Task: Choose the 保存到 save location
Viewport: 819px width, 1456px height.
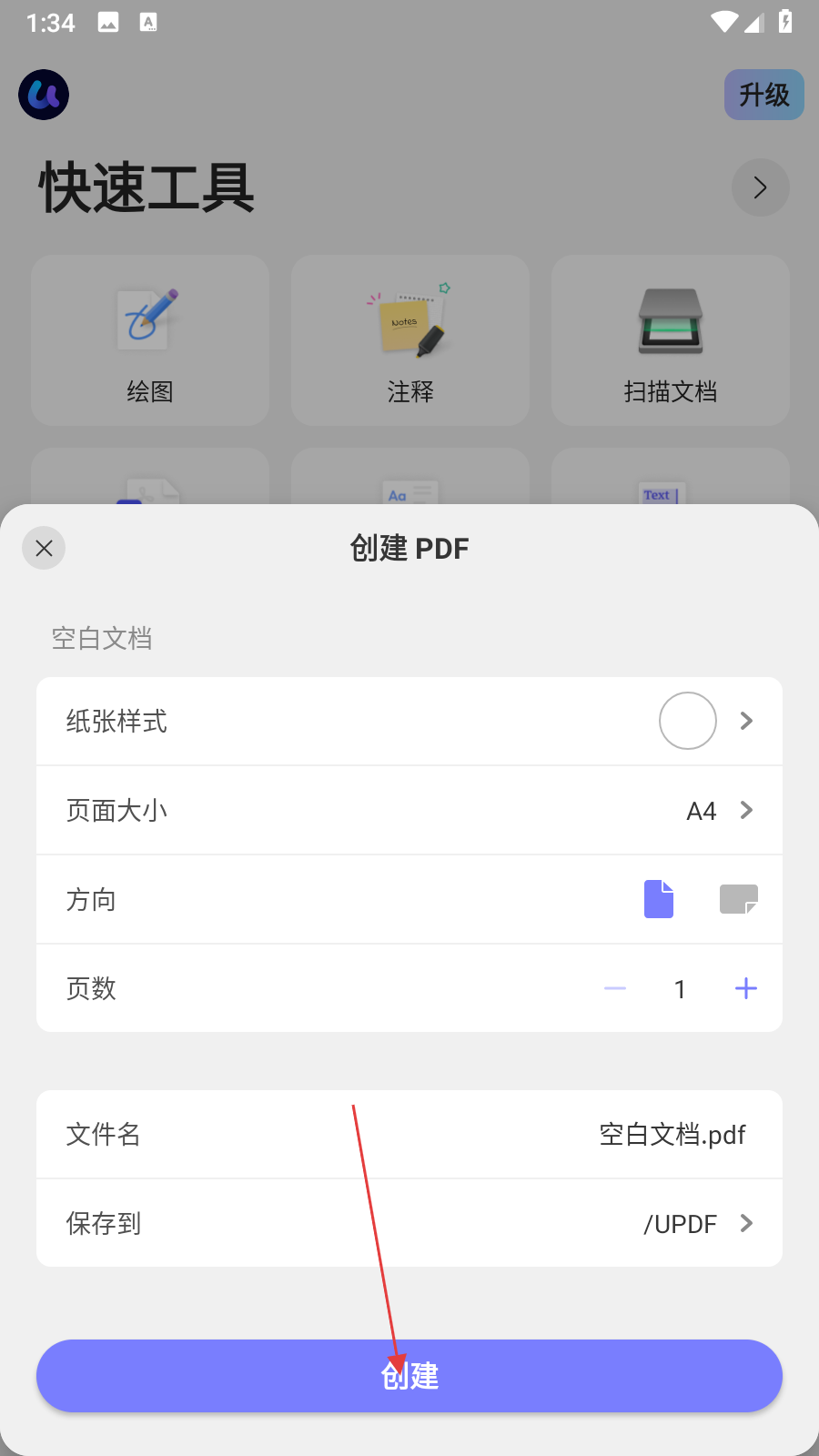Action: (x=409, y=1223)
